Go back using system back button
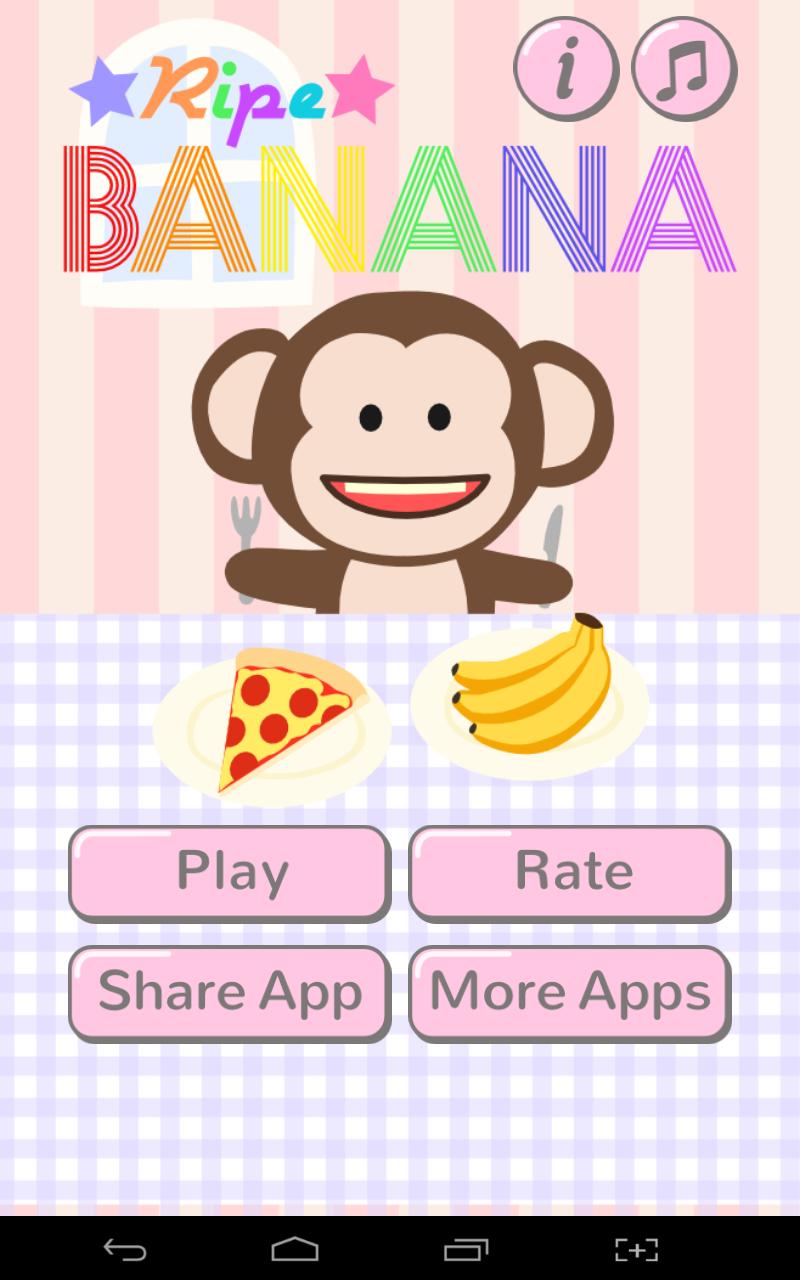 [126, 1249]
